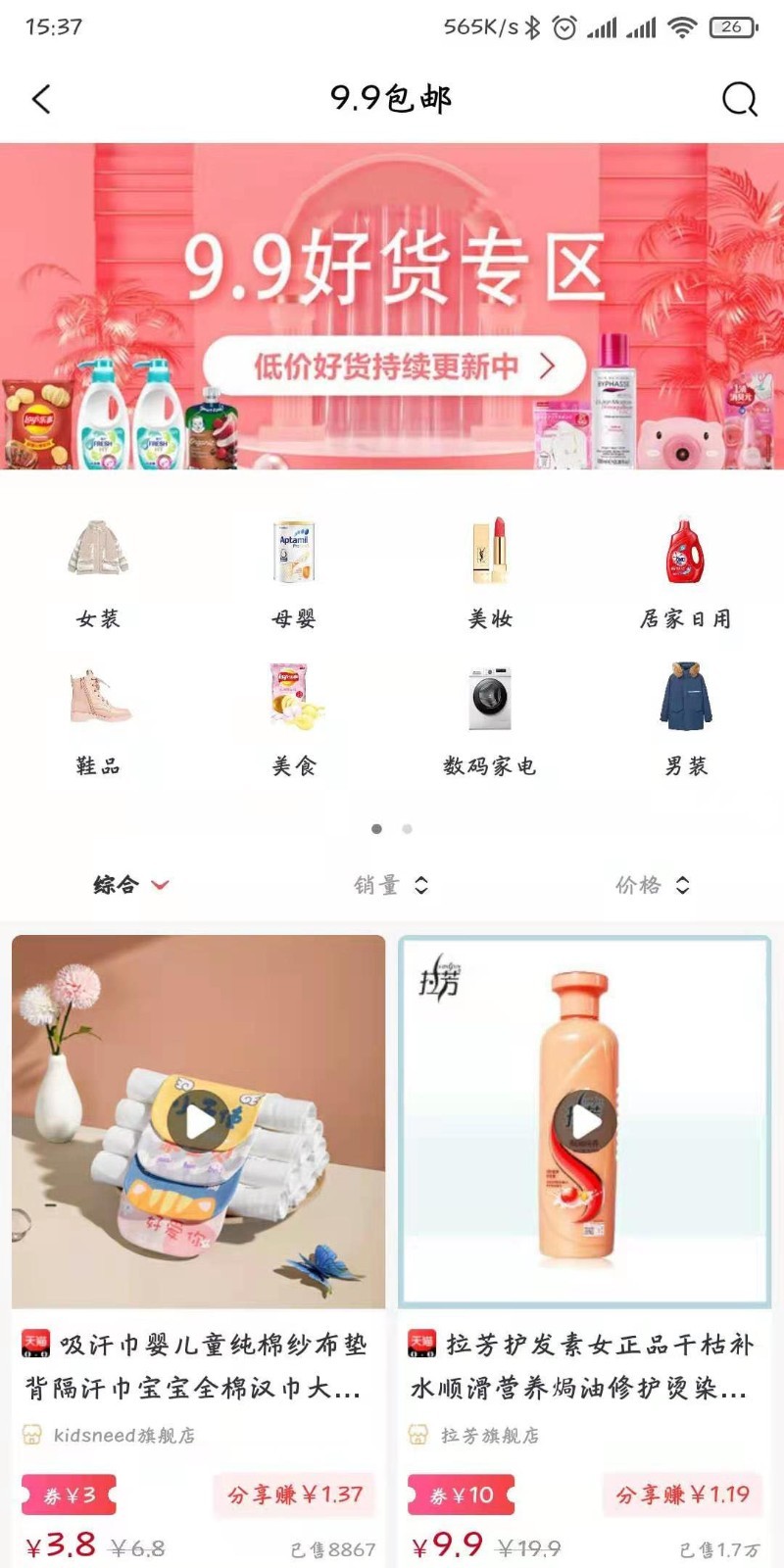Screen dimensions: 784x1568
Task: Tap the back arrow at top left
Action: pyautogui.click(x=41, y=98)
